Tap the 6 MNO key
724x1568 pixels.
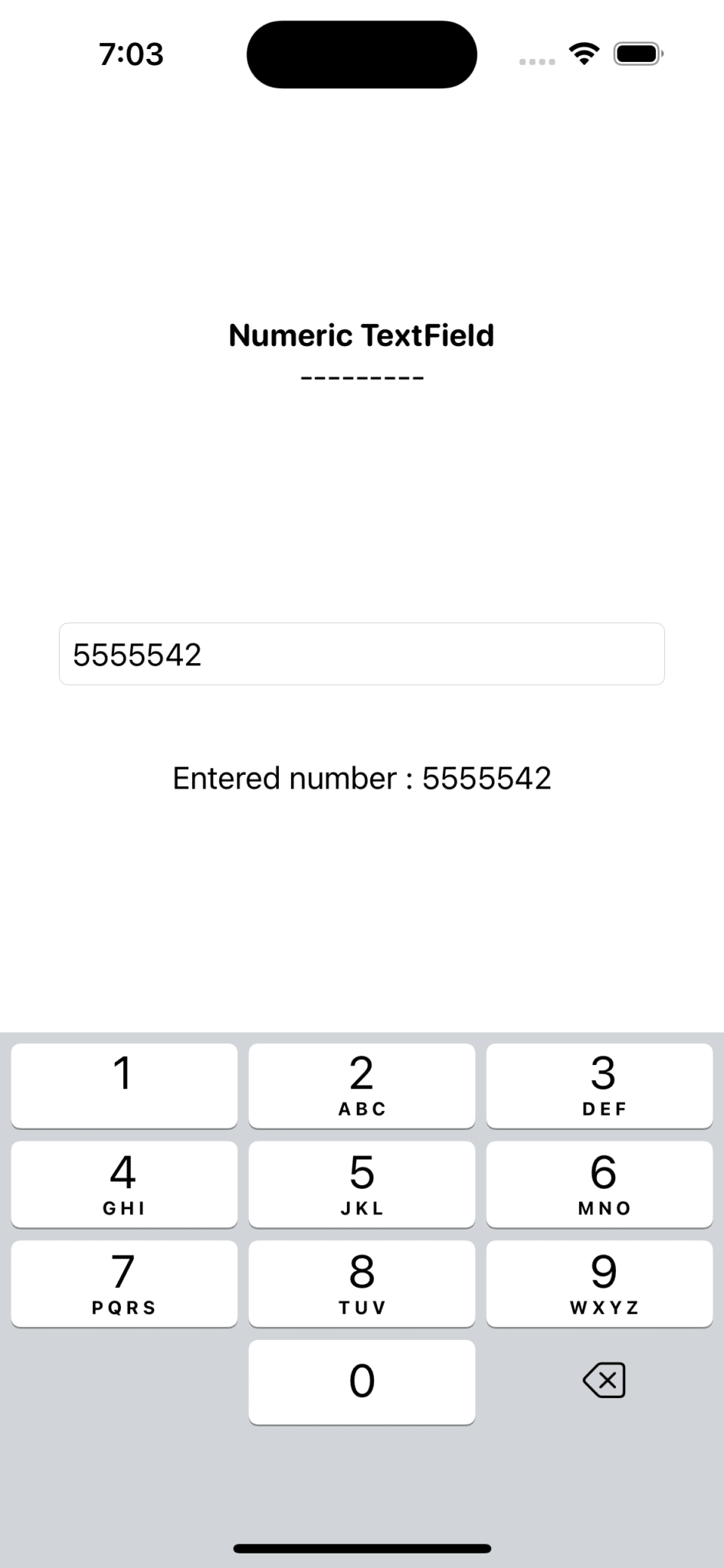tap(599, 1184)
